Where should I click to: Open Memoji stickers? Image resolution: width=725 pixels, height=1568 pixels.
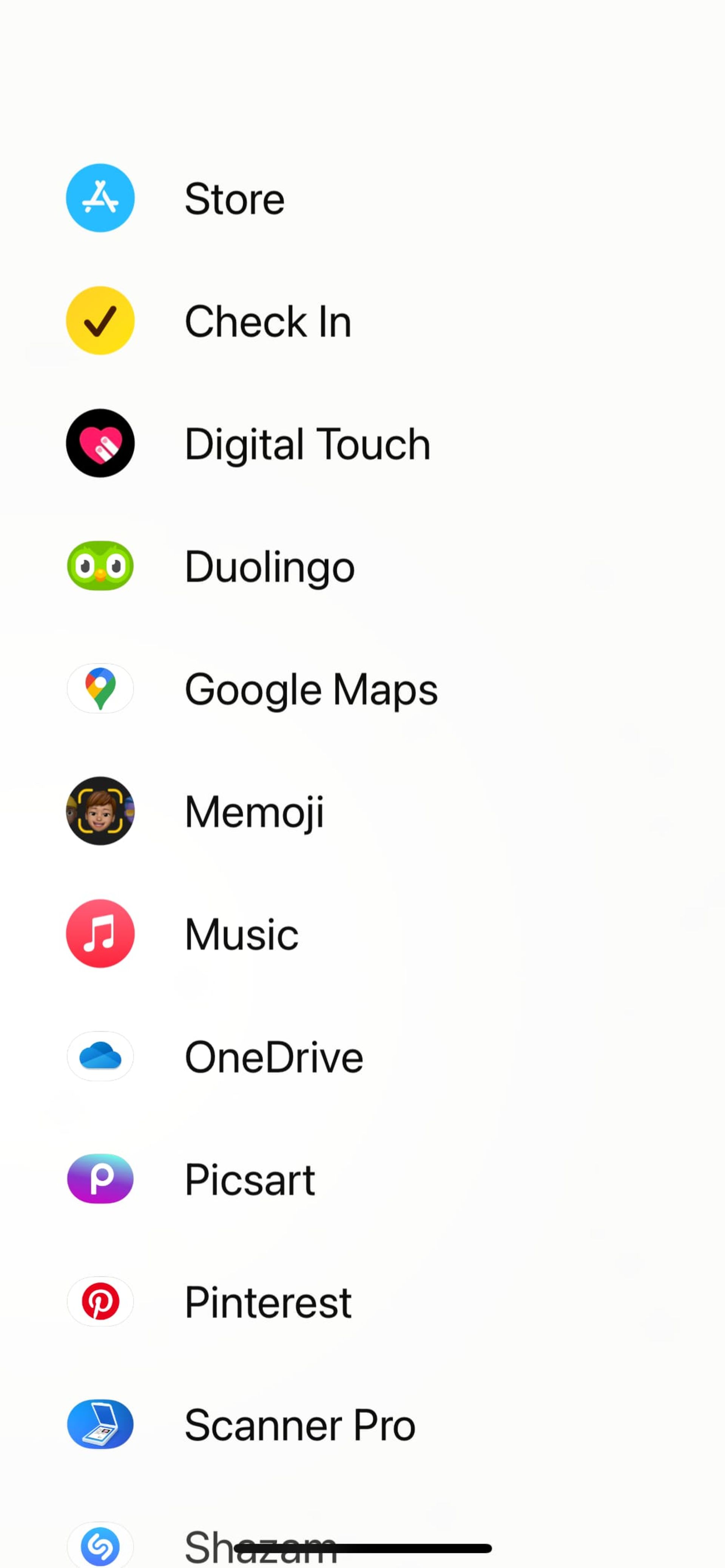tap(253, 811)
